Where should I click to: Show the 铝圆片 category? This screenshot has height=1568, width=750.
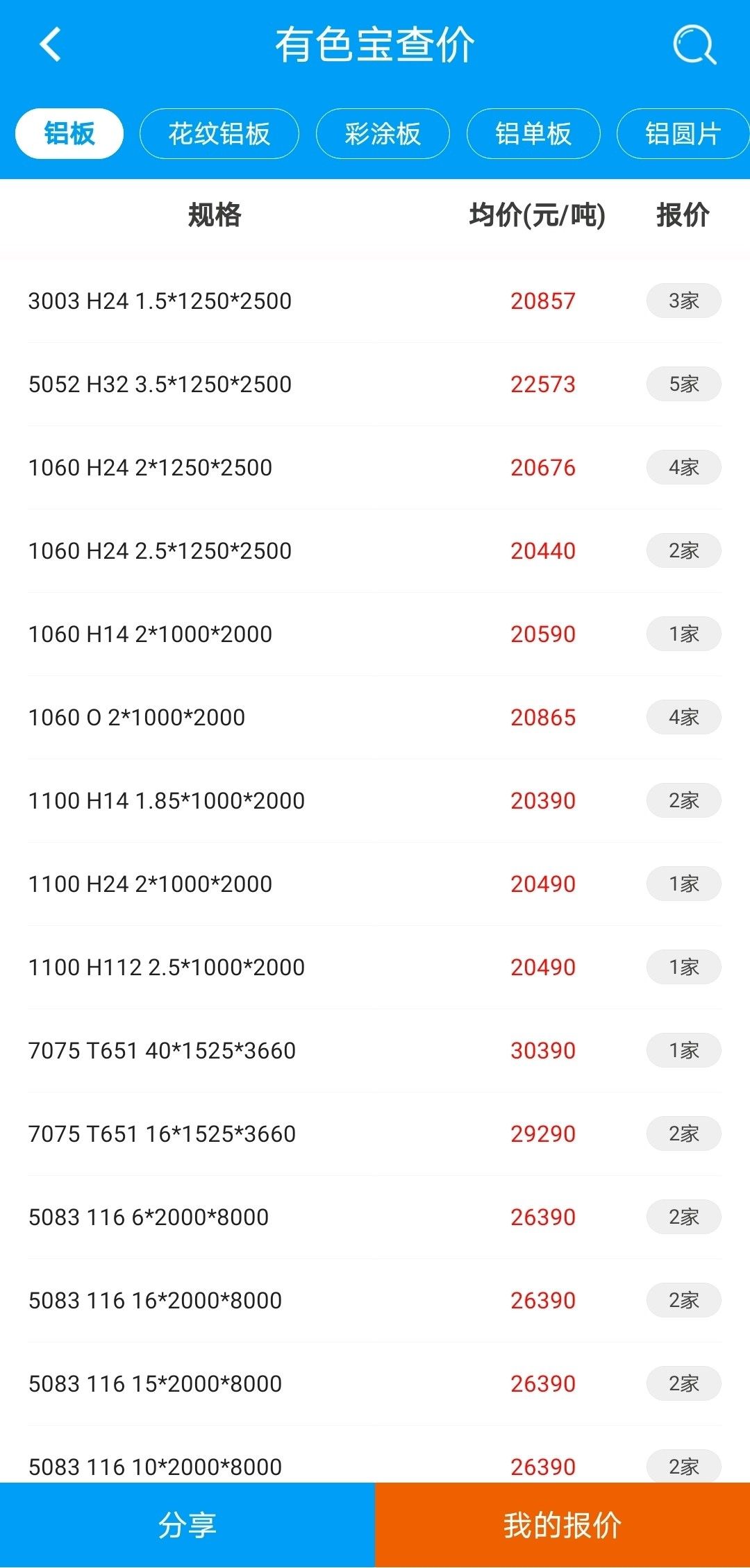[683, 133]
